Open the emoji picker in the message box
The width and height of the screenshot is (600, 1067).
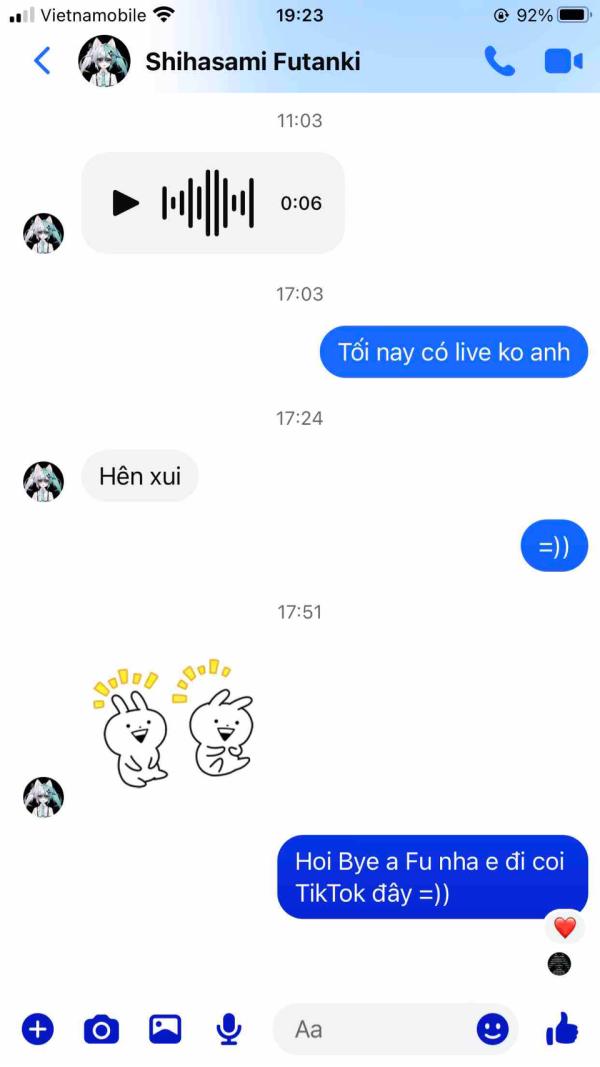coord(492,1029)
